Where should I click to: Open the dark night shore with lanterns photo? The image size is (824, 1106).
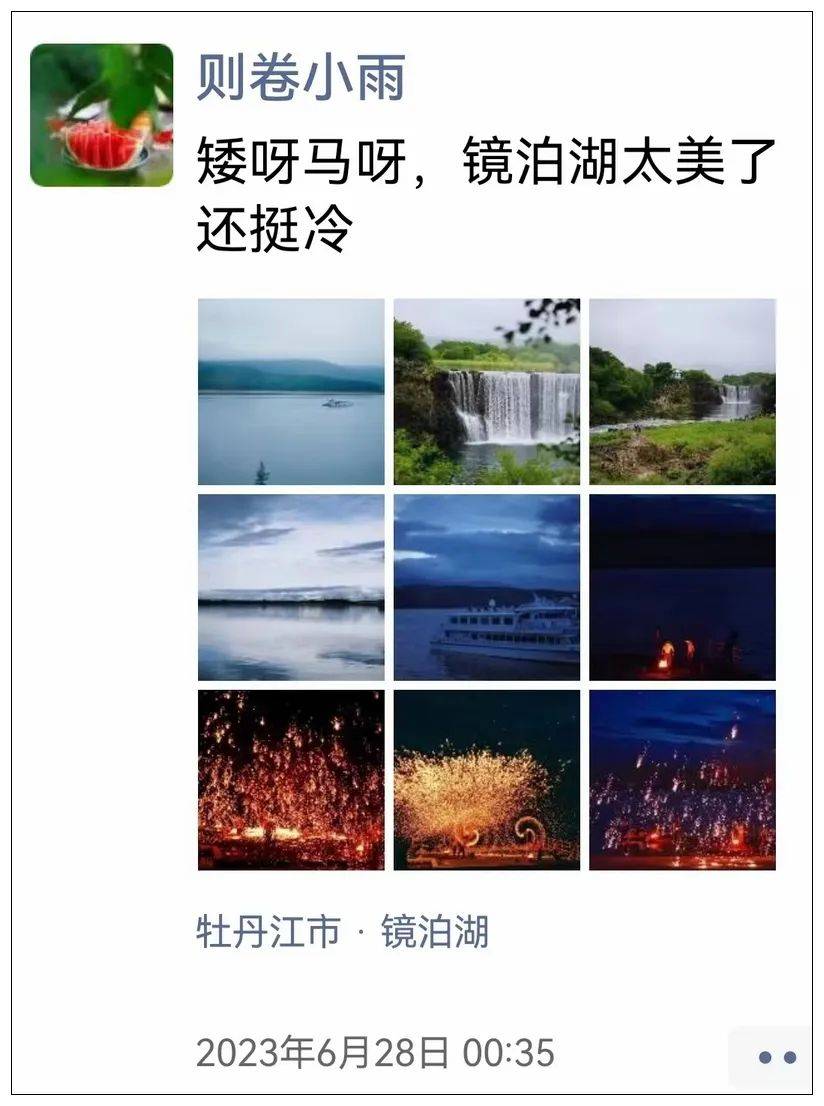pyautogui.click(x=682, y=587)
